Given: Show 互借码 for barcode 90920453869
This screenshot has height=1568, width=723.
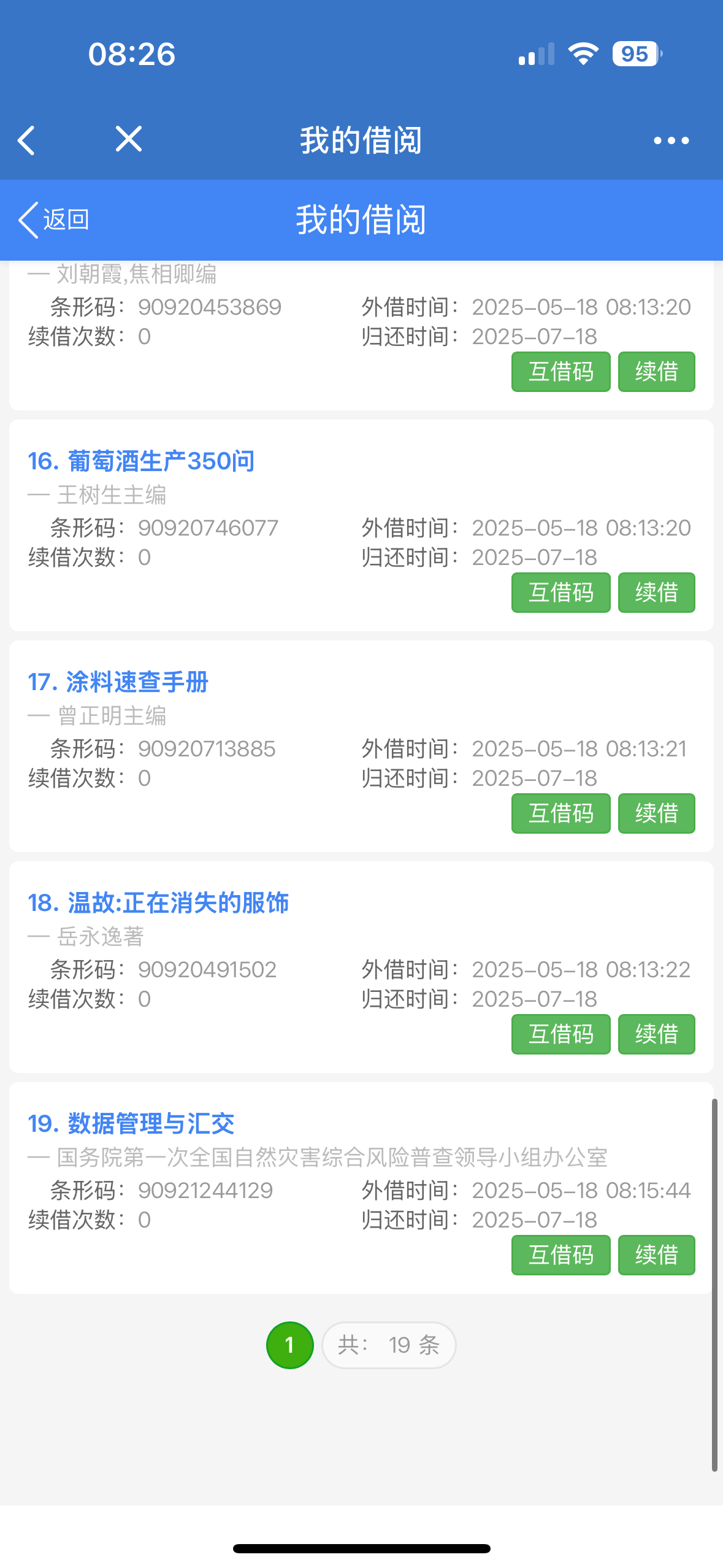Looking at the screenshot, I should 560,372.
